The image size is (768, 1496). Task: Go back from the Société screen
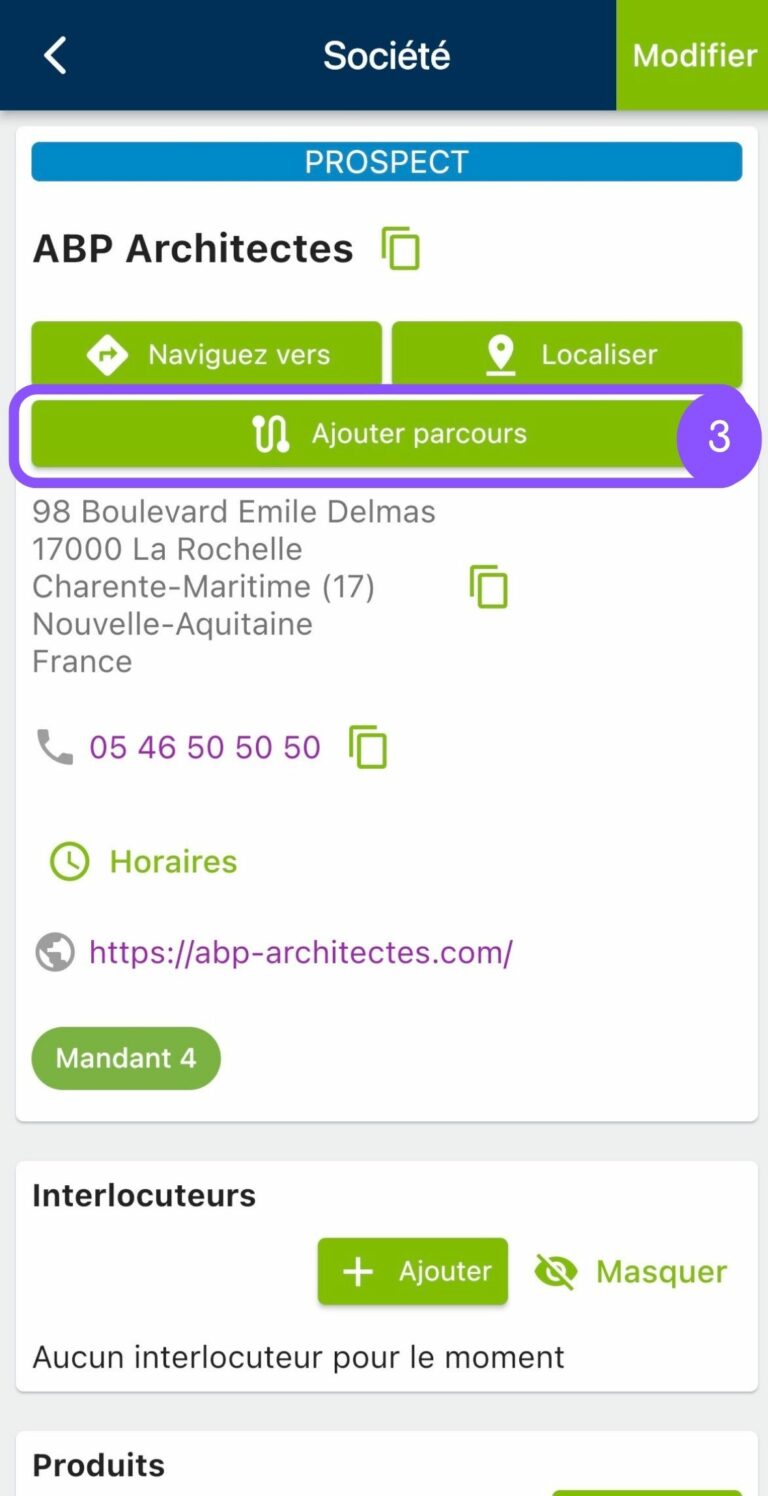point(56,55)
